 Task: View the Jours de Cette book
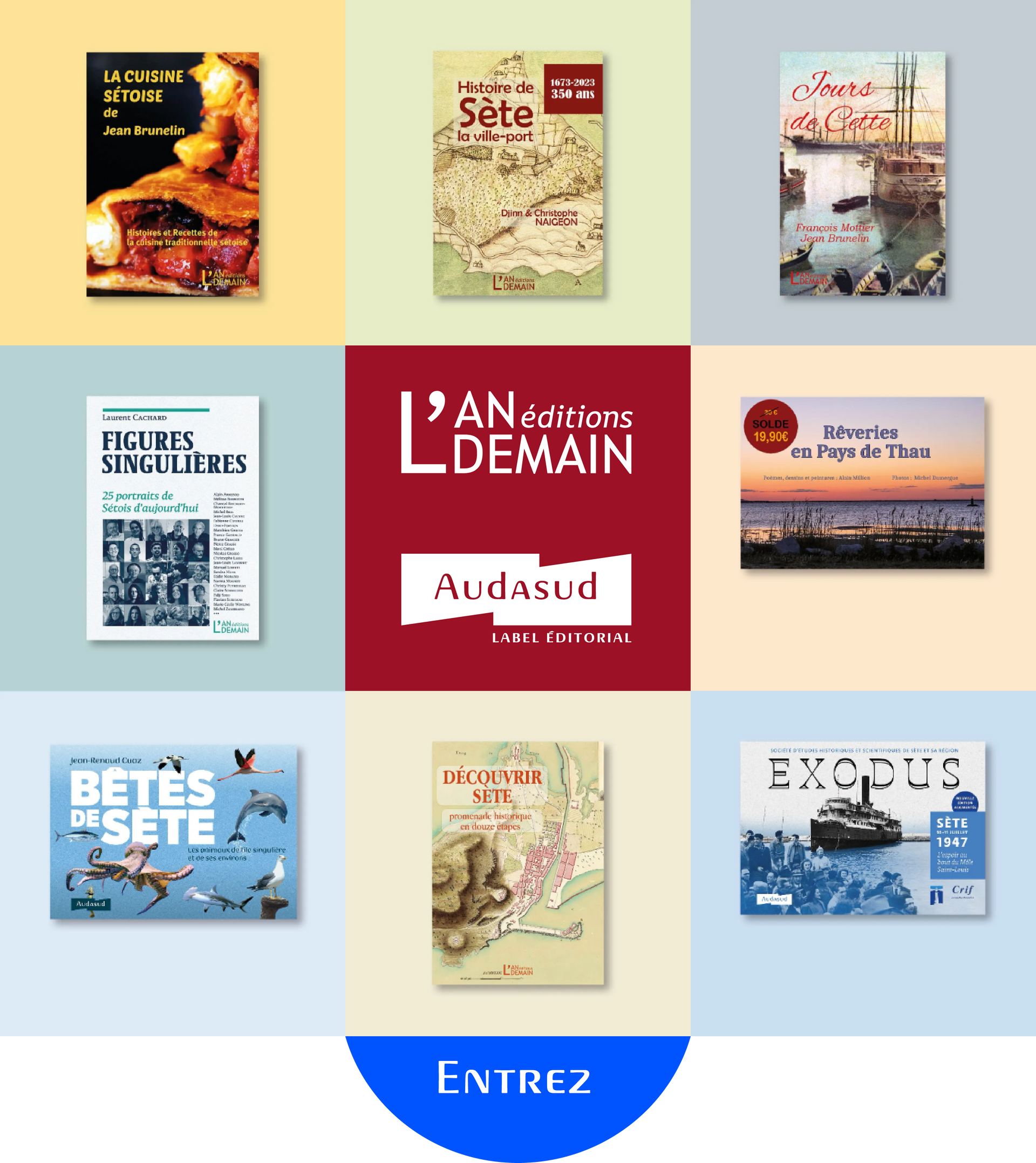862,174
